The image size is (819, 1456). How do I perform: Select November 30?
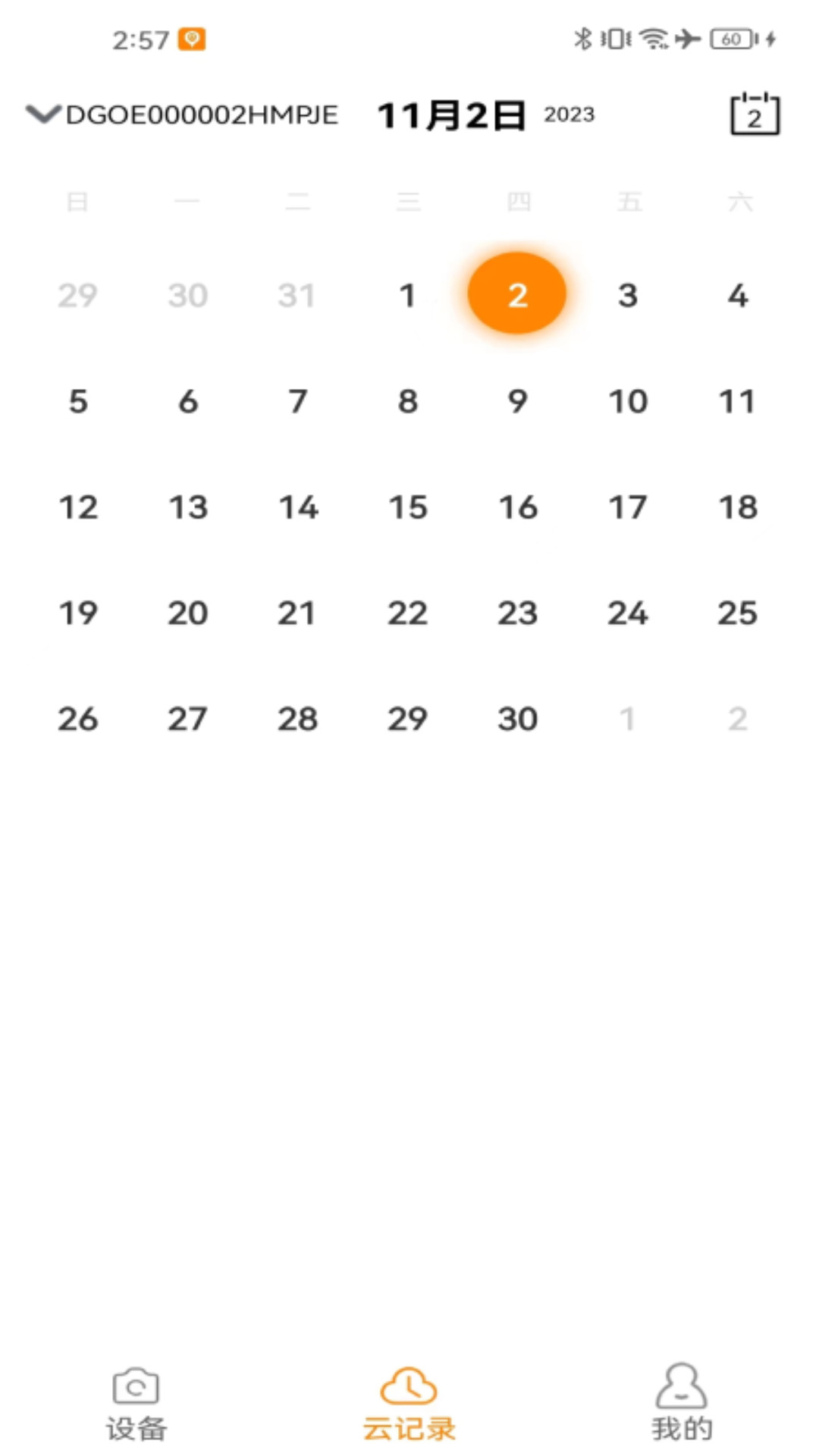(517, 718)
